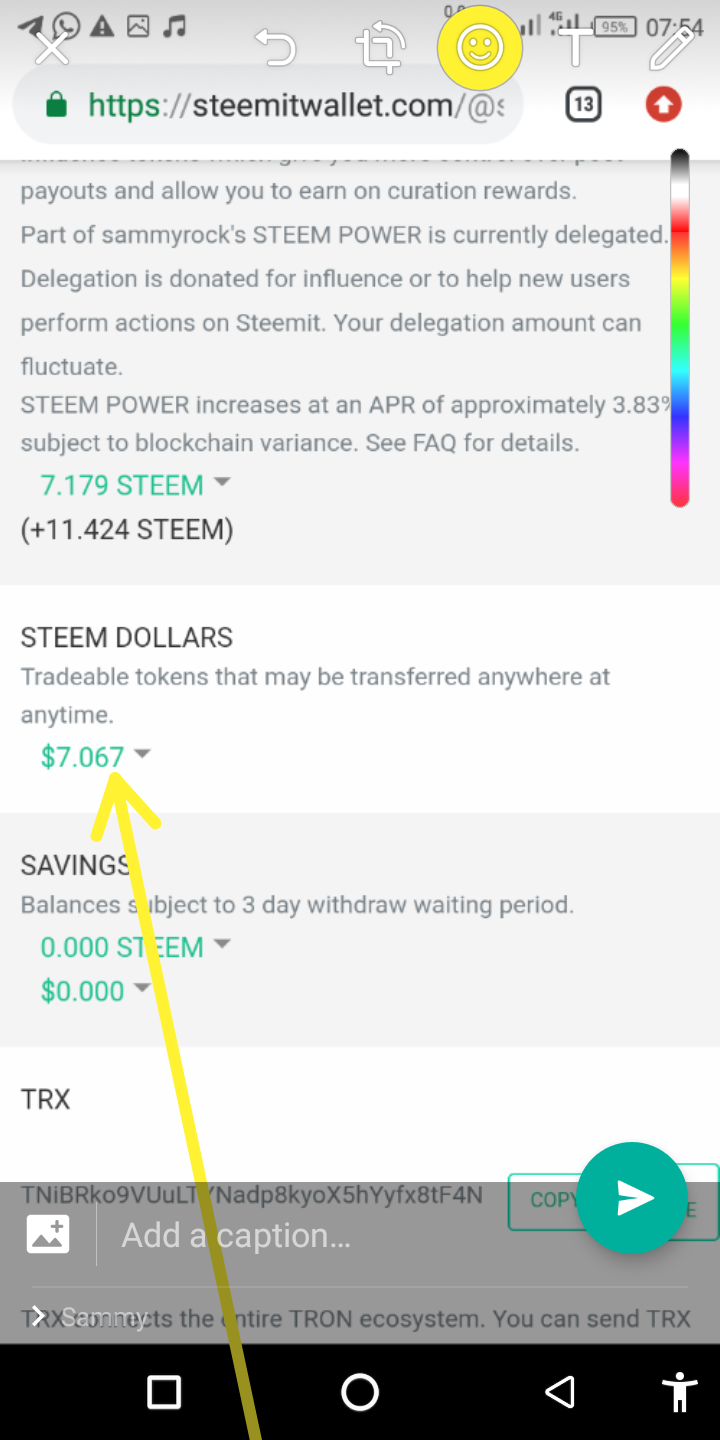Open the crop and rotate tool
Screen dimensions: 720x1440
tap(380, 47)
